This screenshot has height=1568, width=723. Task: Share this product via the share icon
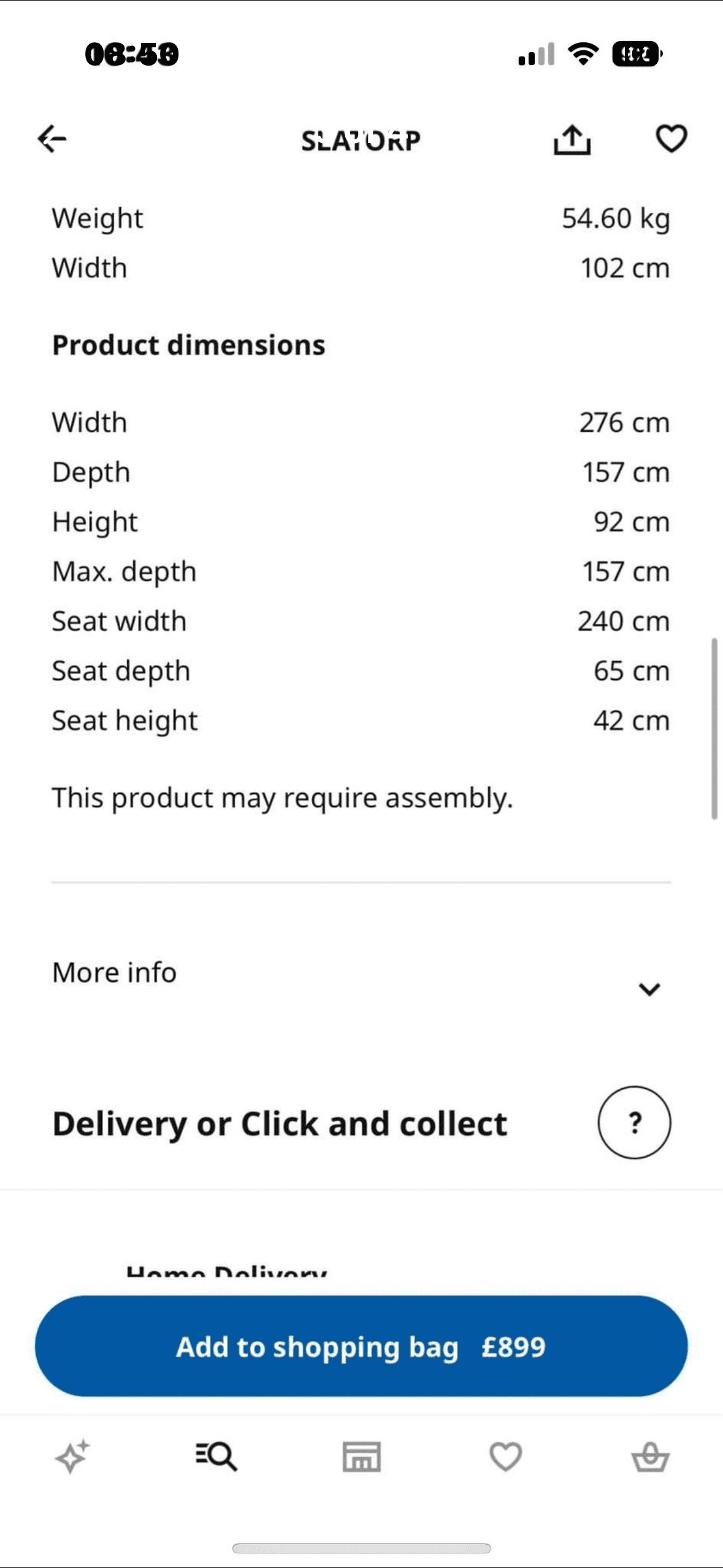pos(572,139)
